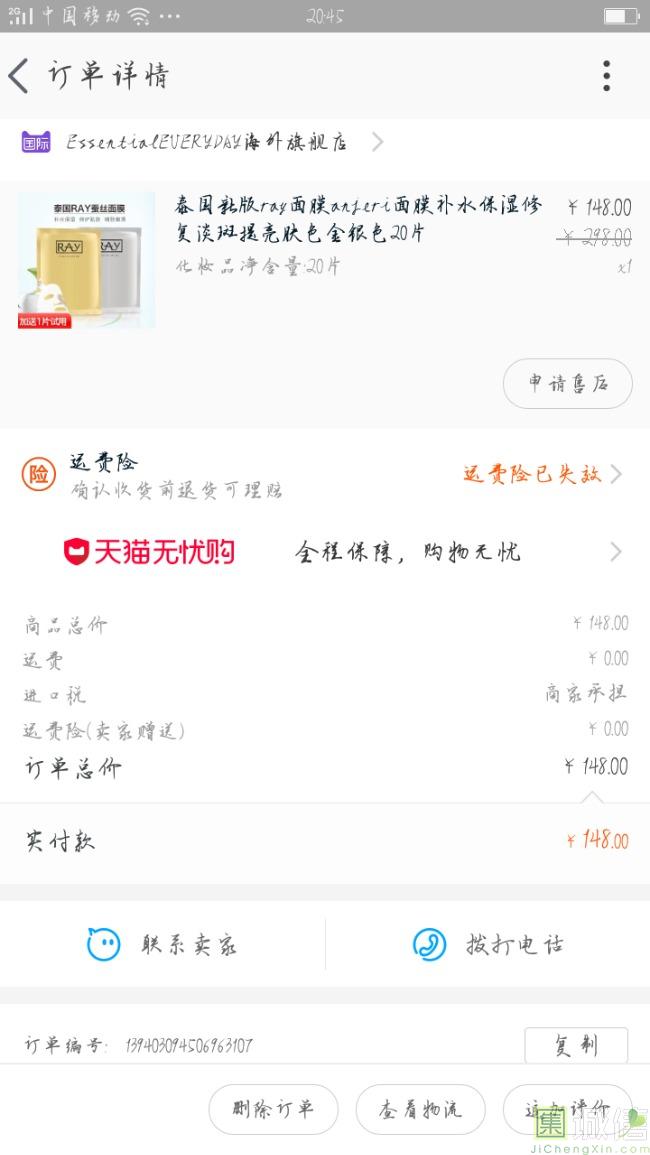The image size is (650, 1155).
Task: Tap 联系卖家 to message the seller
Action: [163, 944]
